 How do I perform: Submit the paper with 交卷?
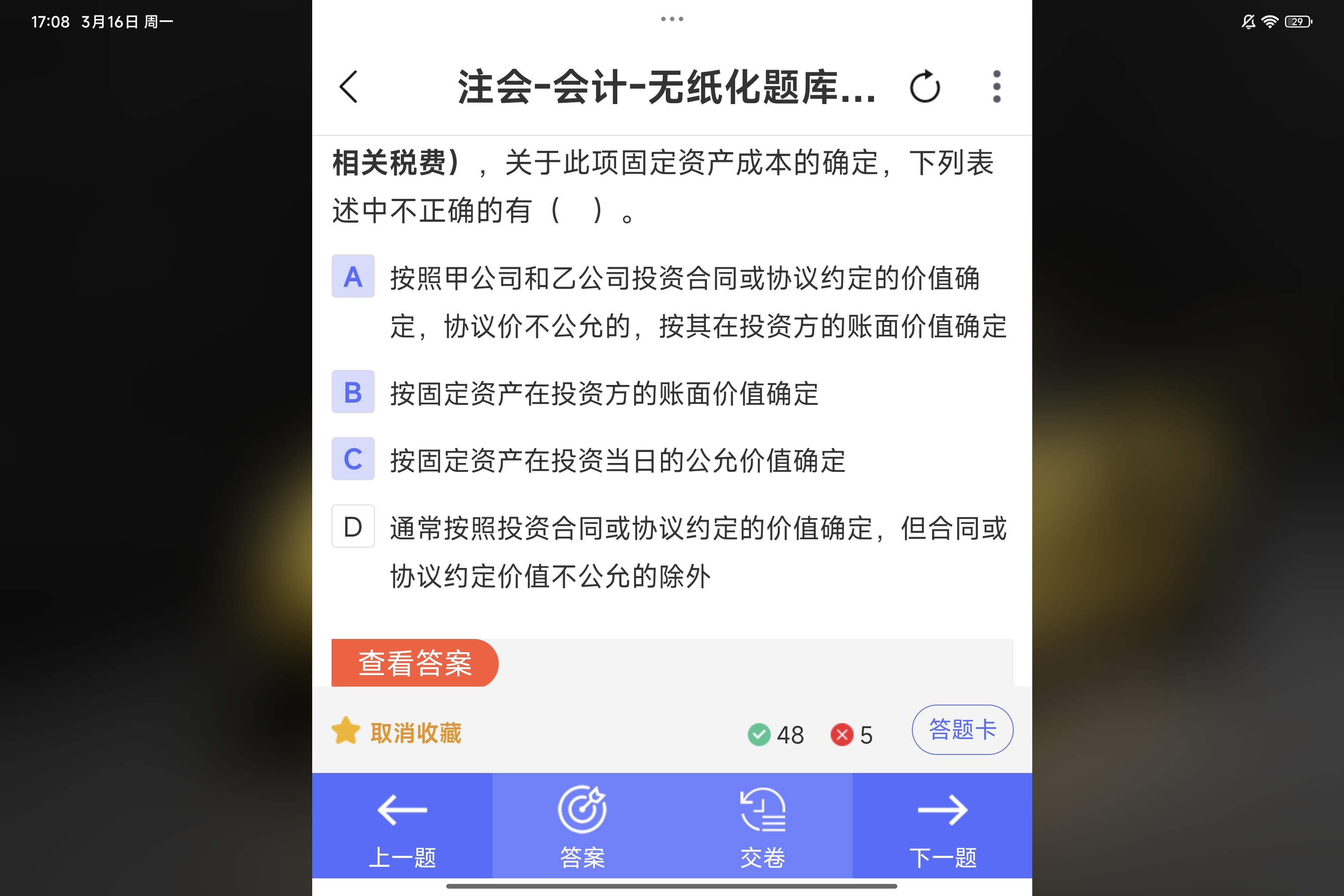(x=762, y=826)
